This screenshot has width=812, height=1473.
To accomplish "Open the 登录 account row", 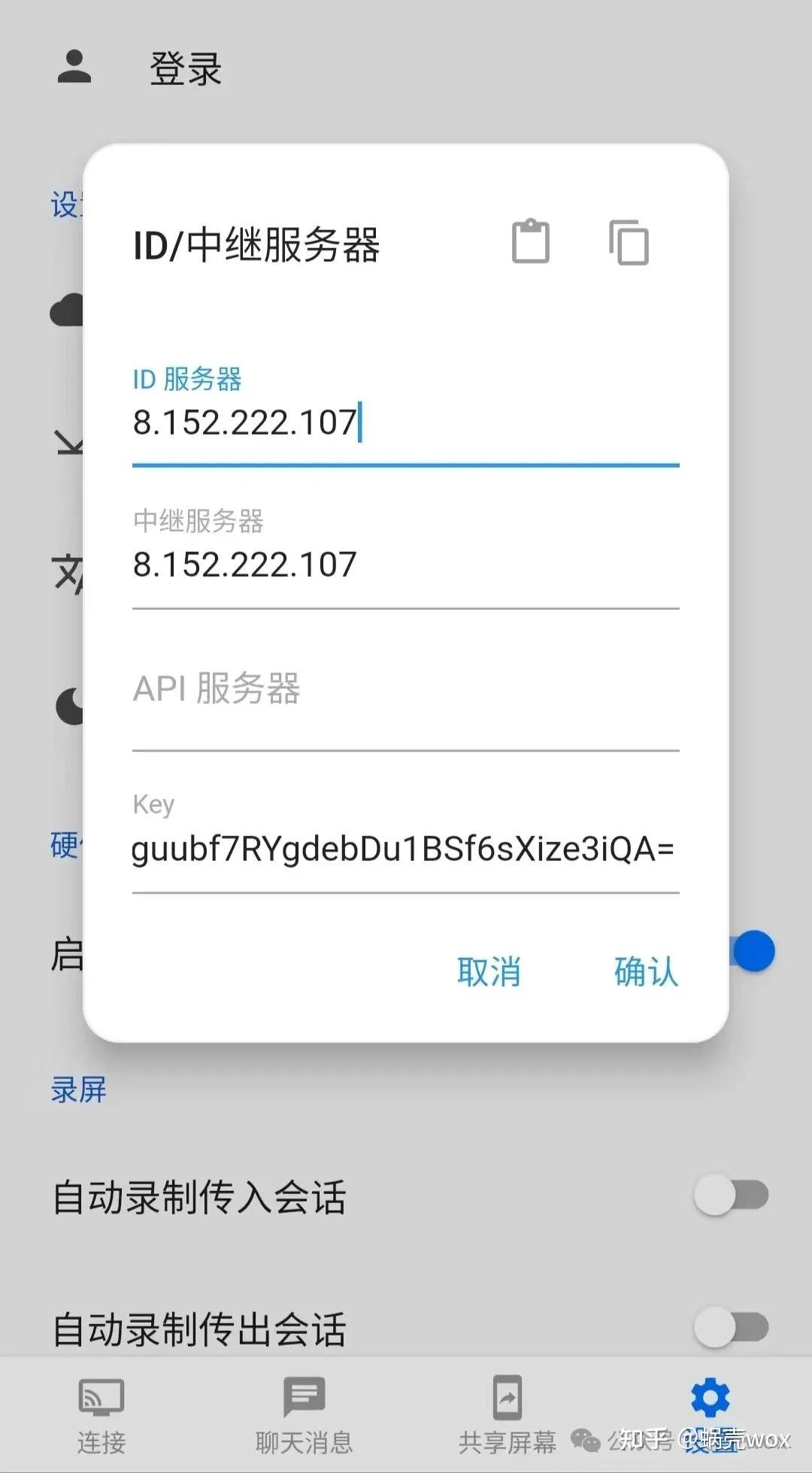I will (x=406, y=68).
